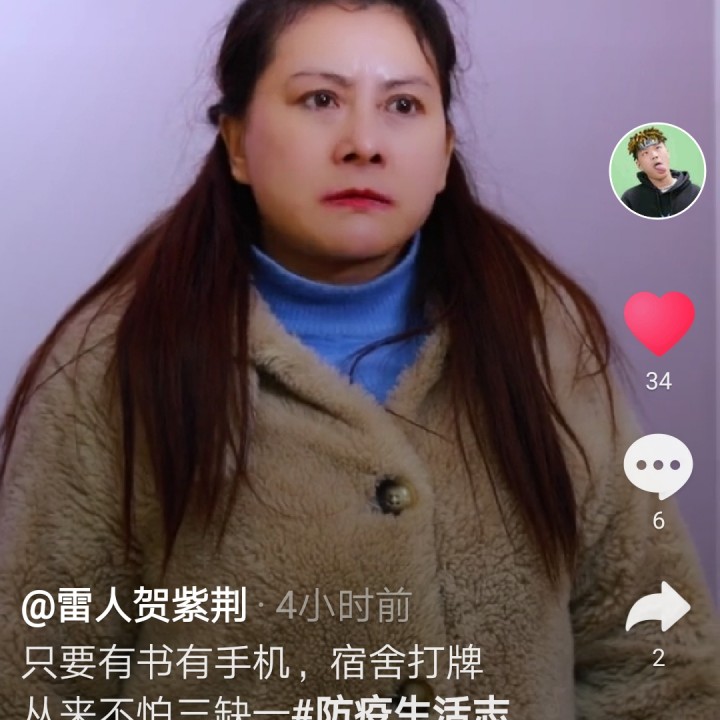Open the comments bubble
The height and width of the screenshot is (720, 720).
coord(658,468)
